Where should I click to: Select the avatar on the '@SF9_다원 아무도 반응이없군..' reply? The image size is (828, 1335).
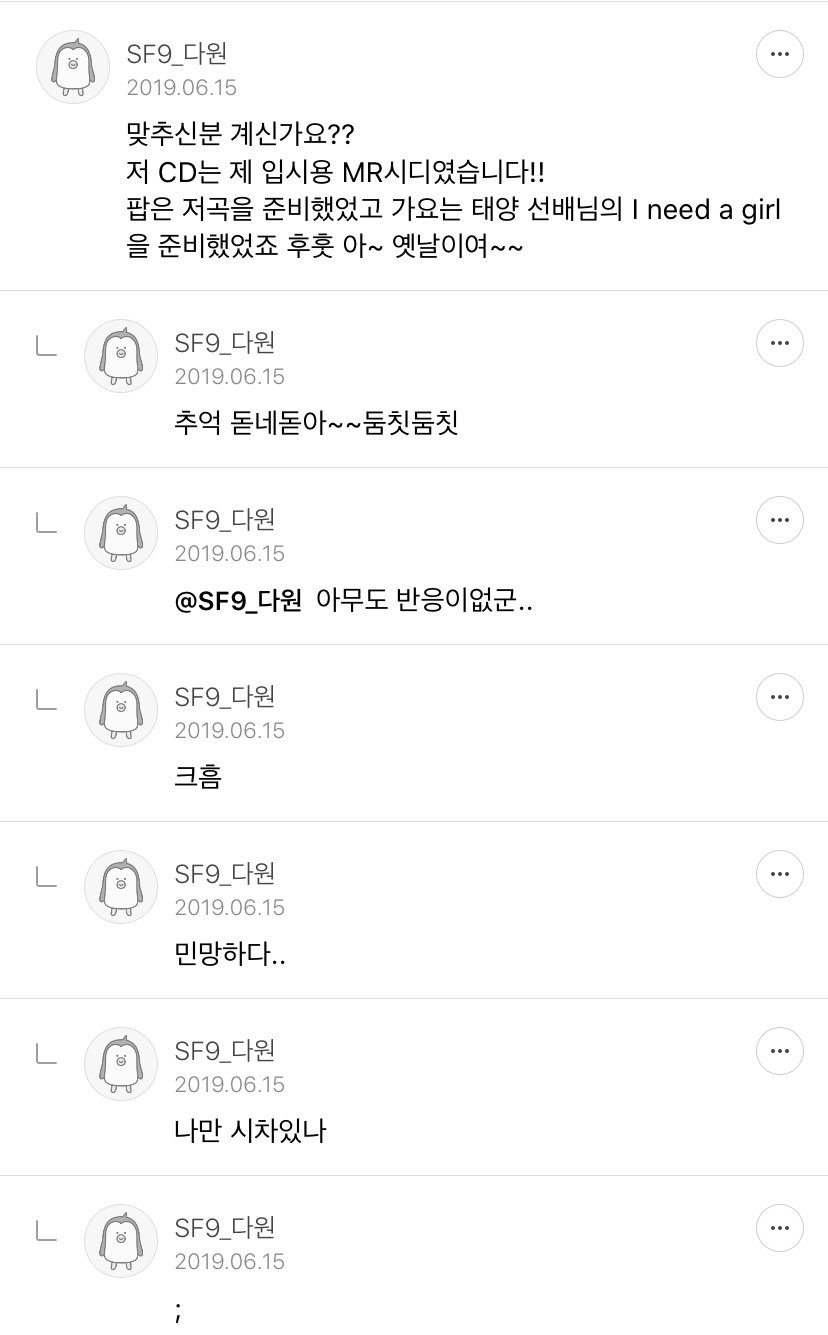(x=120, y=533)
